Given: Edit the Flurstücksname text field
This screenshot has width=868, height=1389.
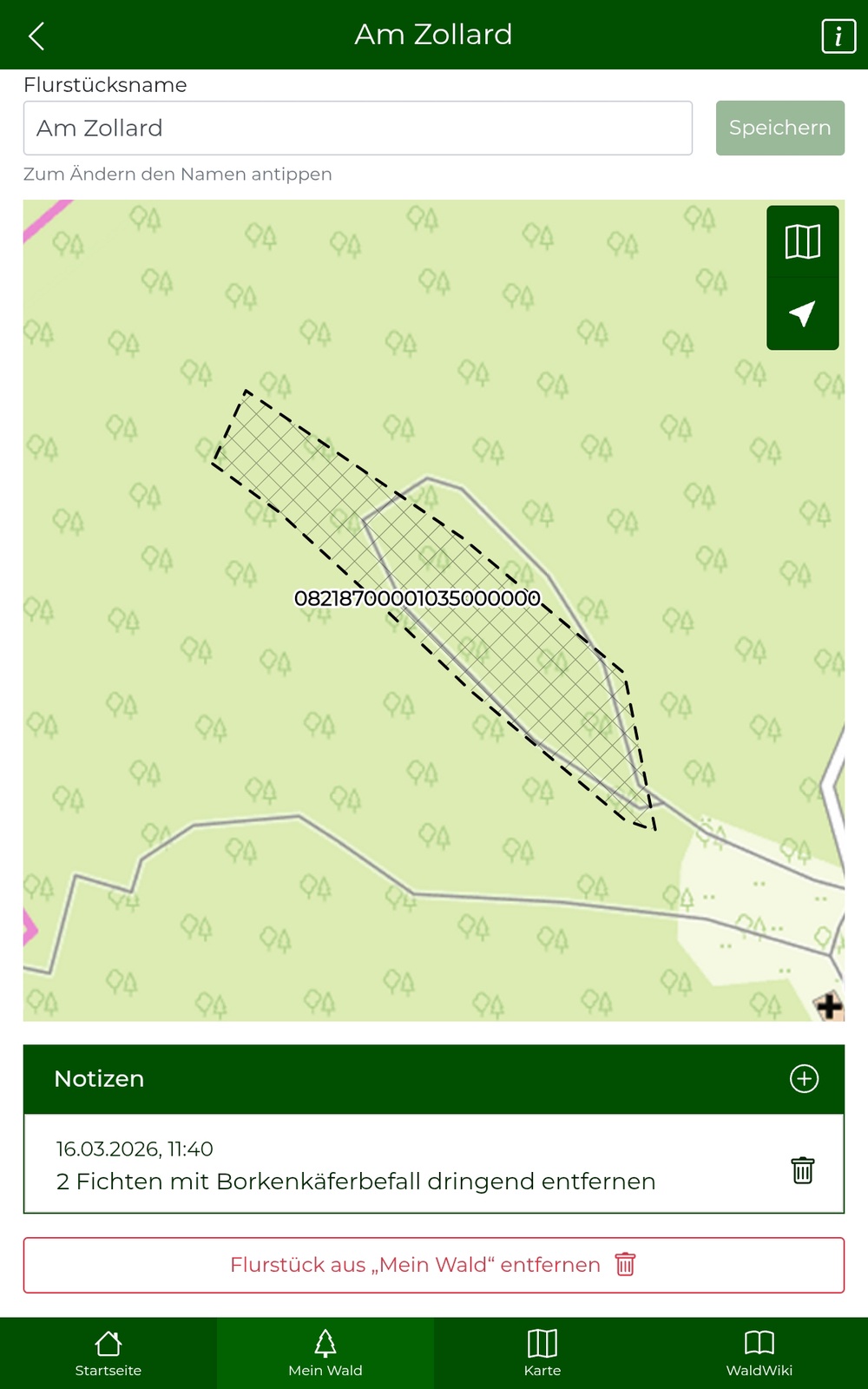Looking at the screenshot, I should 358,128.
